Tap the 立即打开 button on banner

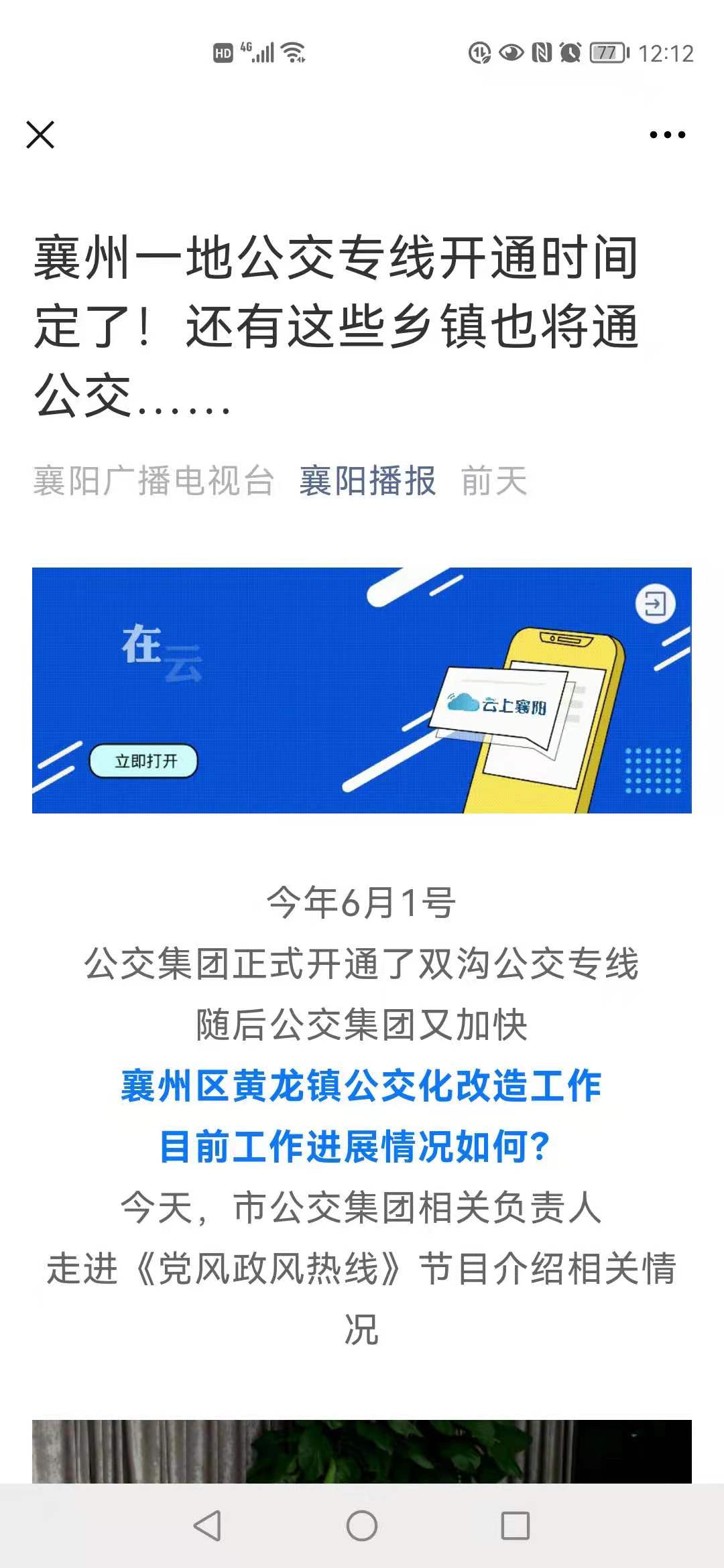click(x=143, y=761)
